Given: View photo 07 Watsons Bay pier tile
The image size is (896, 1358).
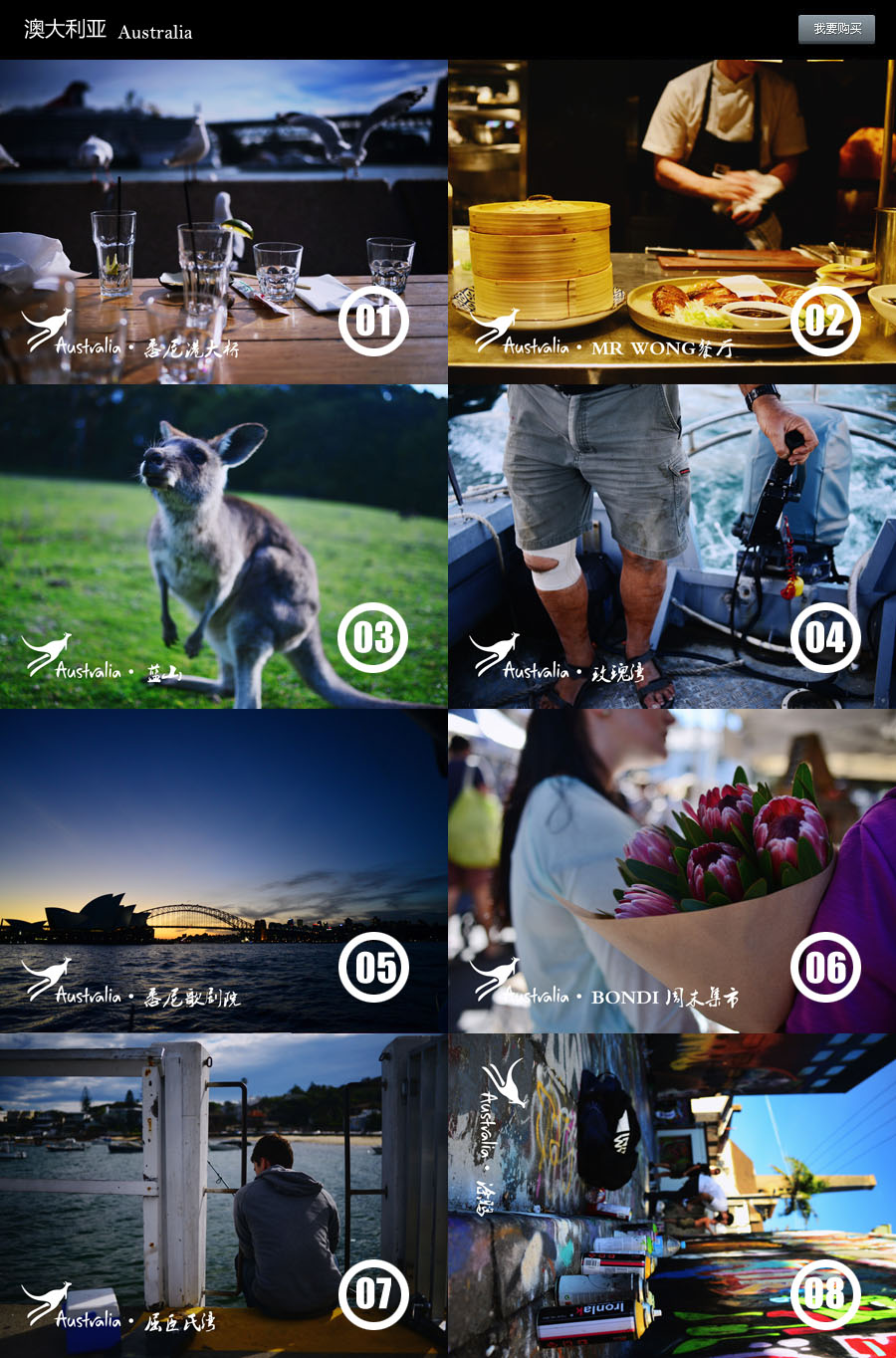Looking at the screenshot, I should pyautogui.click(x=223, y=1195).
